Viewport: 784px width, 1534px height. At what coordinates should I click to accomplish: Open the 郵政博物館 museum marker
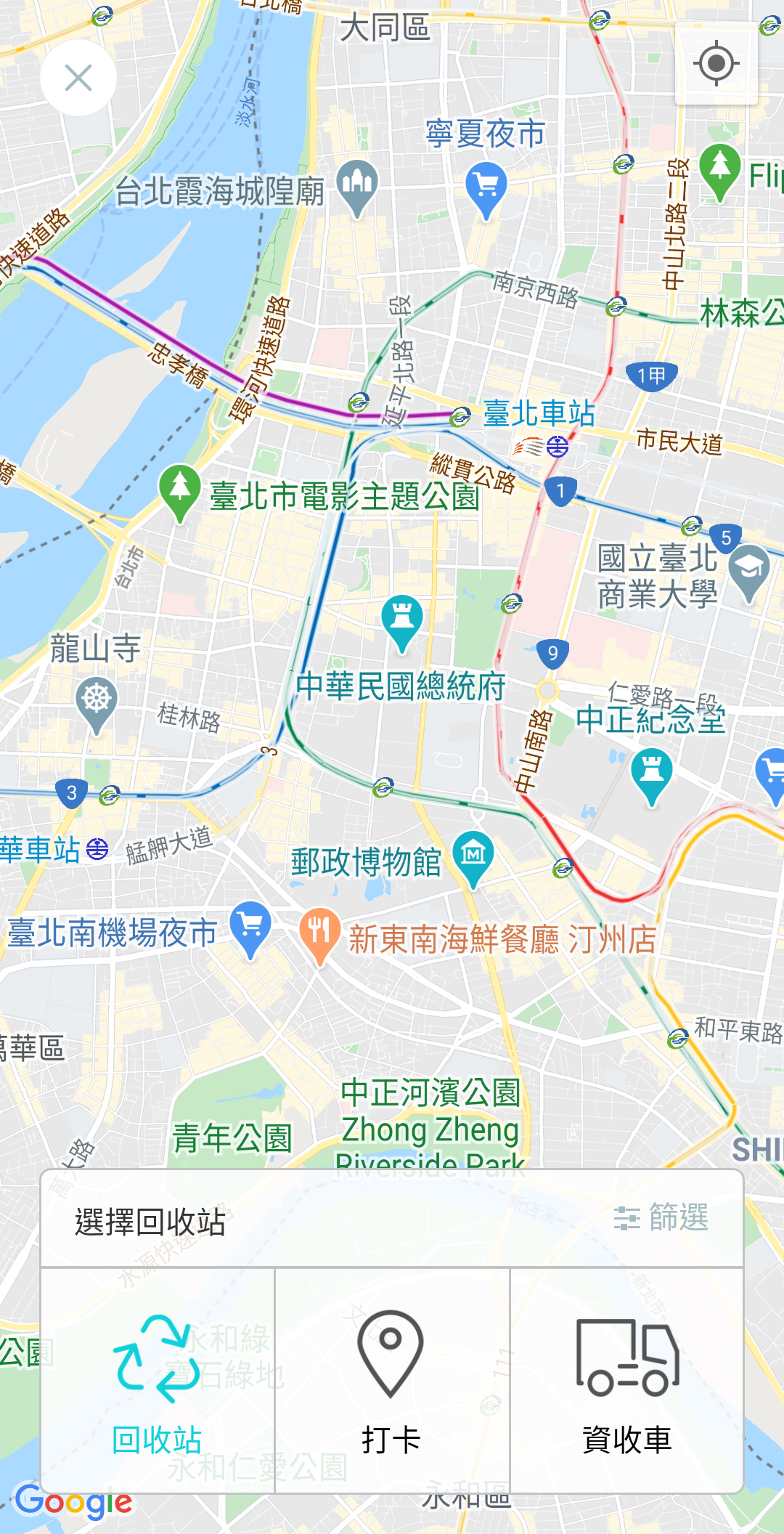point(473,856)
